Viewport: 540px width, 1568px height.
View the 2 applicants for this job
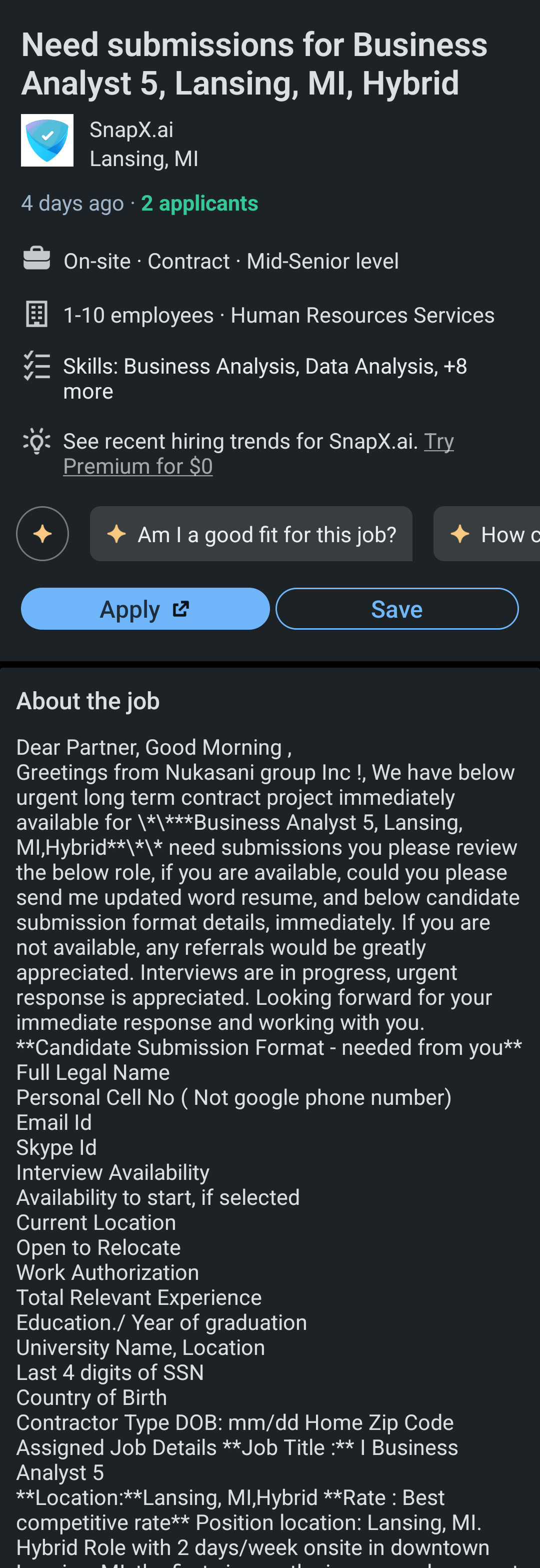click(x=199, y=203)
